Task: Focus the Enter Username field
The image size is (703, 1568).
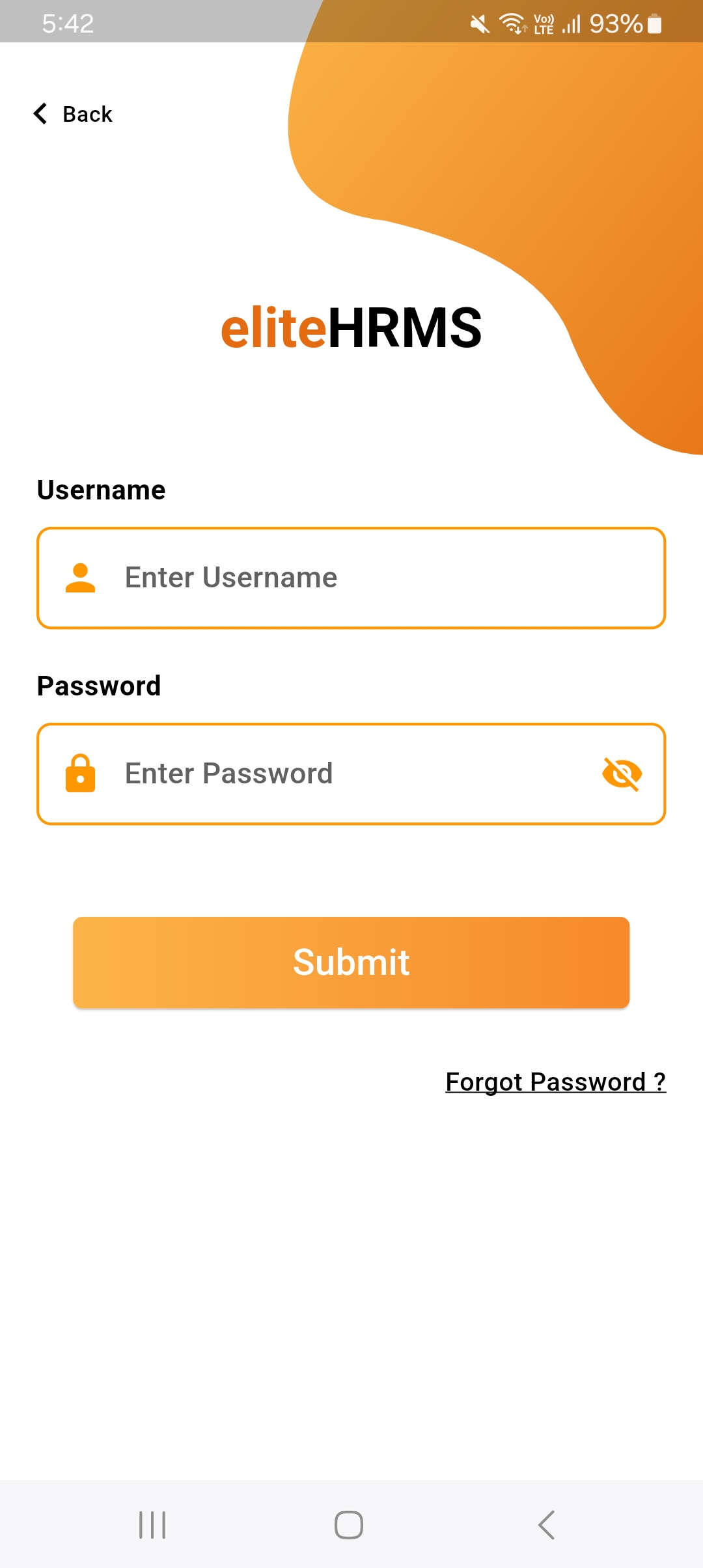Action: [x=351, y=578]
